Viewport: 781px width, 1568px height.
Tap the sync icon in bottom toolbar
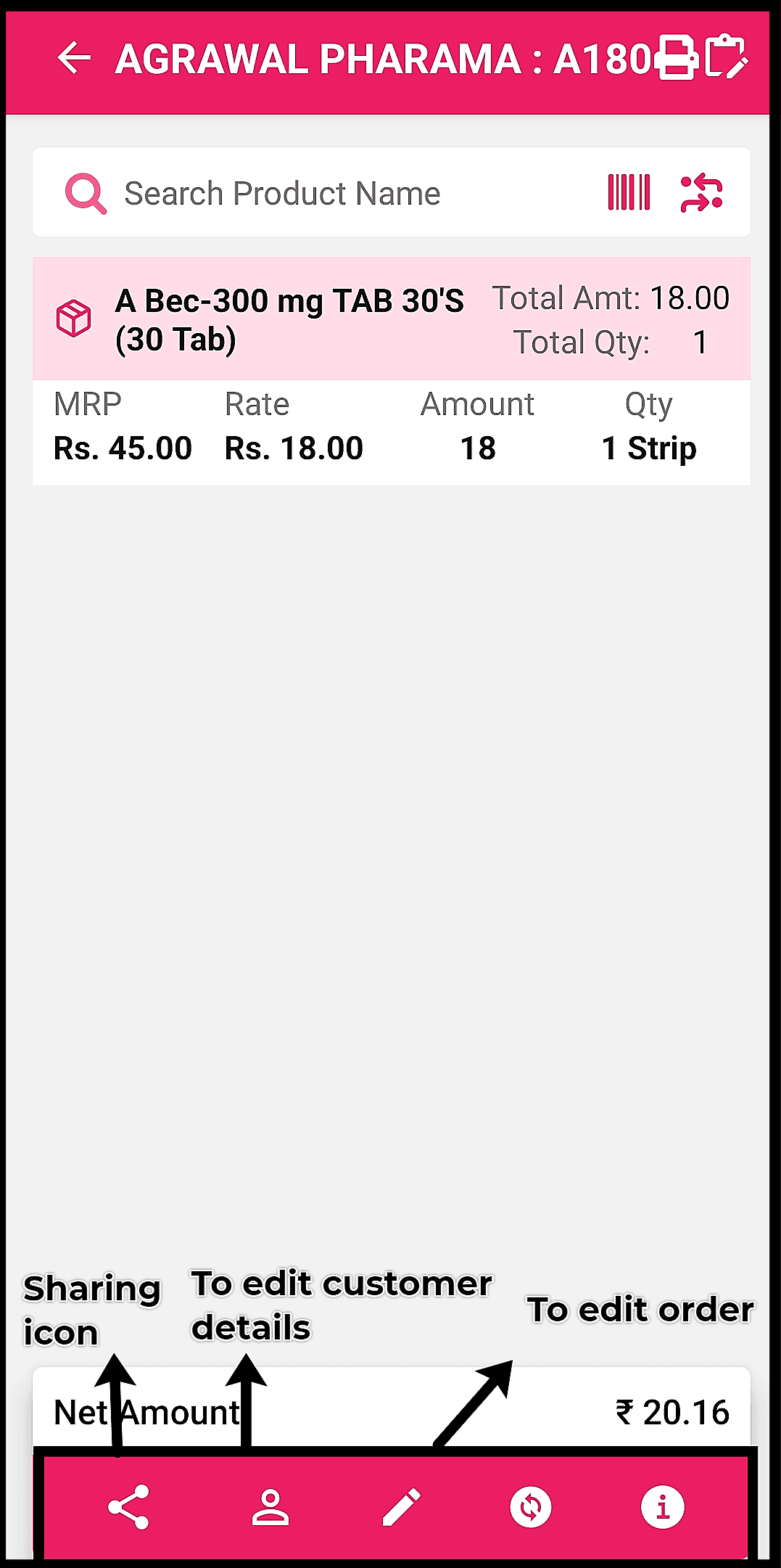531,1507
